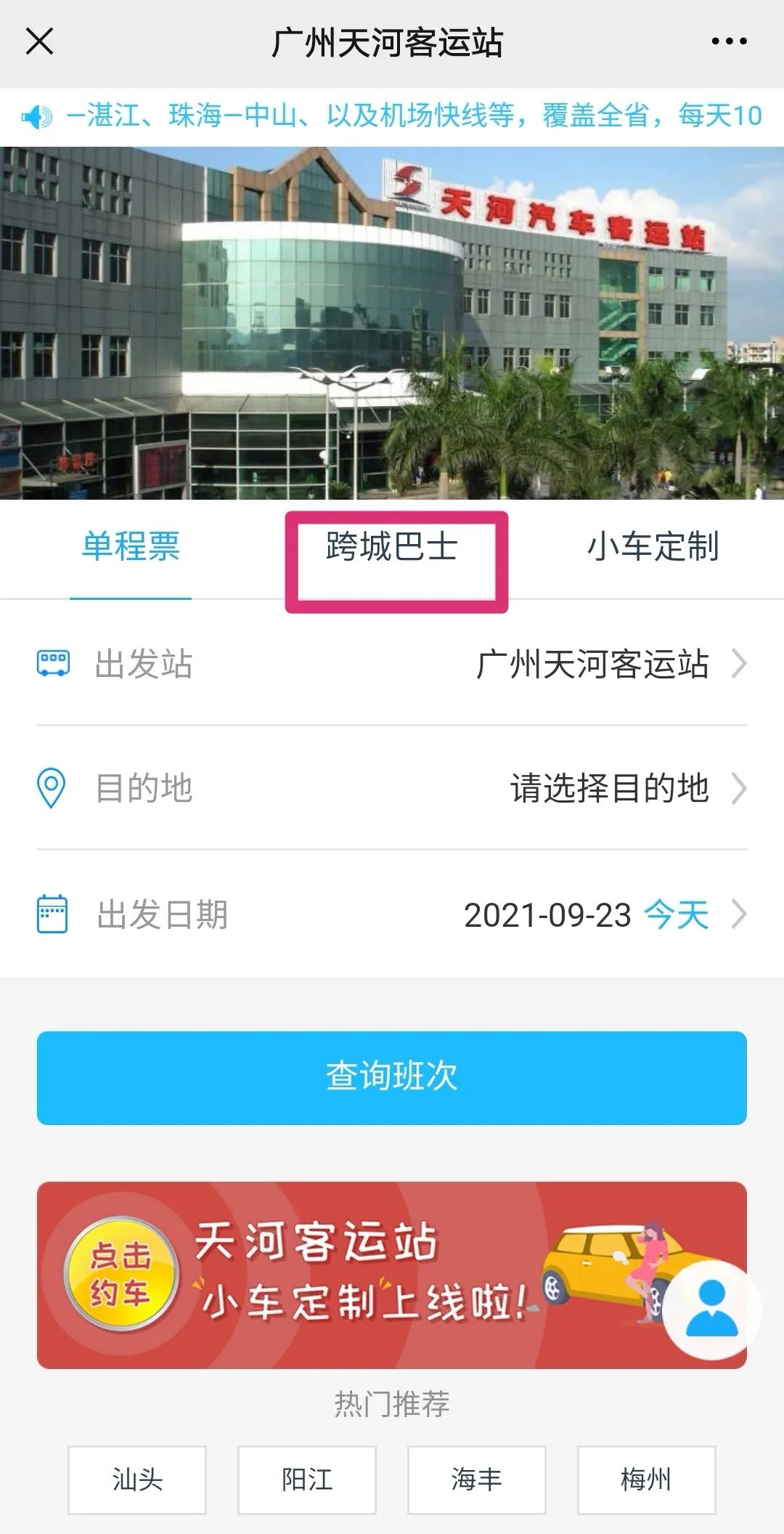Click the location pin icon beside 目的地

pos(51,785)
